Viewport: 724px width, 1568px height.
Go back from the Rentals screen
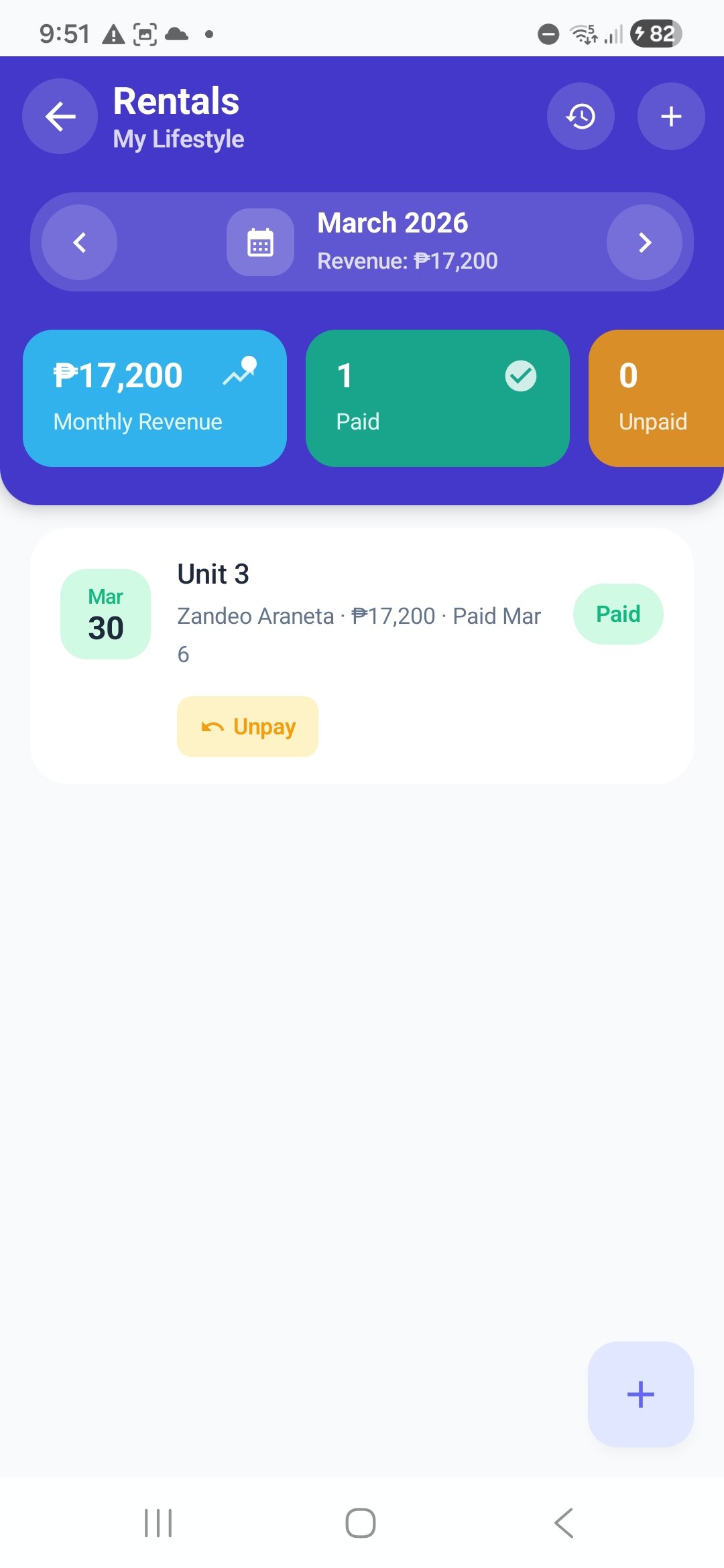click(60, 117)
